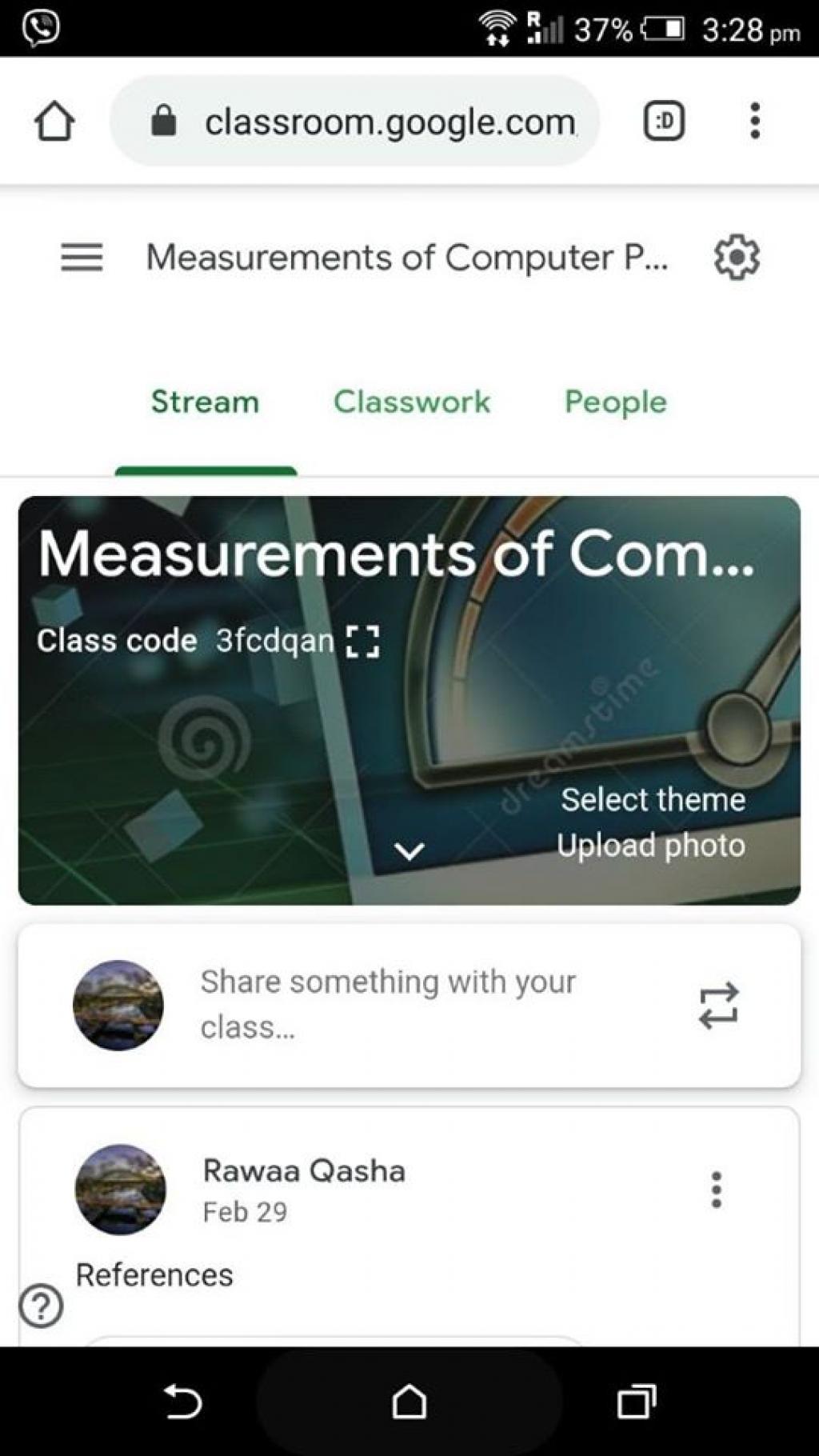Go back using system navigation
This screenshot has width=819, height=1456.
tap(182, 1402)
